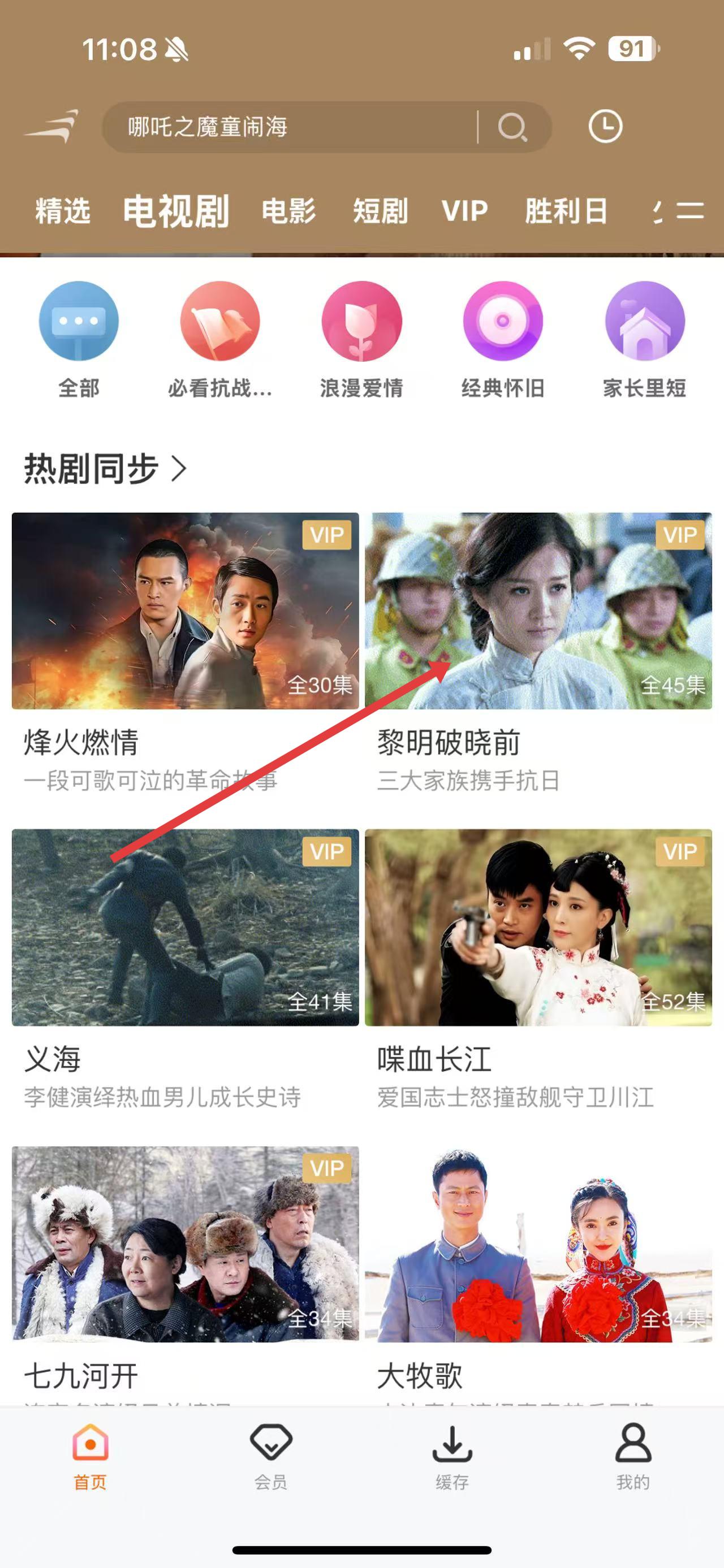Select the 浪漫爱情 category
Image resolution: width=724 pixels, height=1568 pixels.
pos(361,339)
